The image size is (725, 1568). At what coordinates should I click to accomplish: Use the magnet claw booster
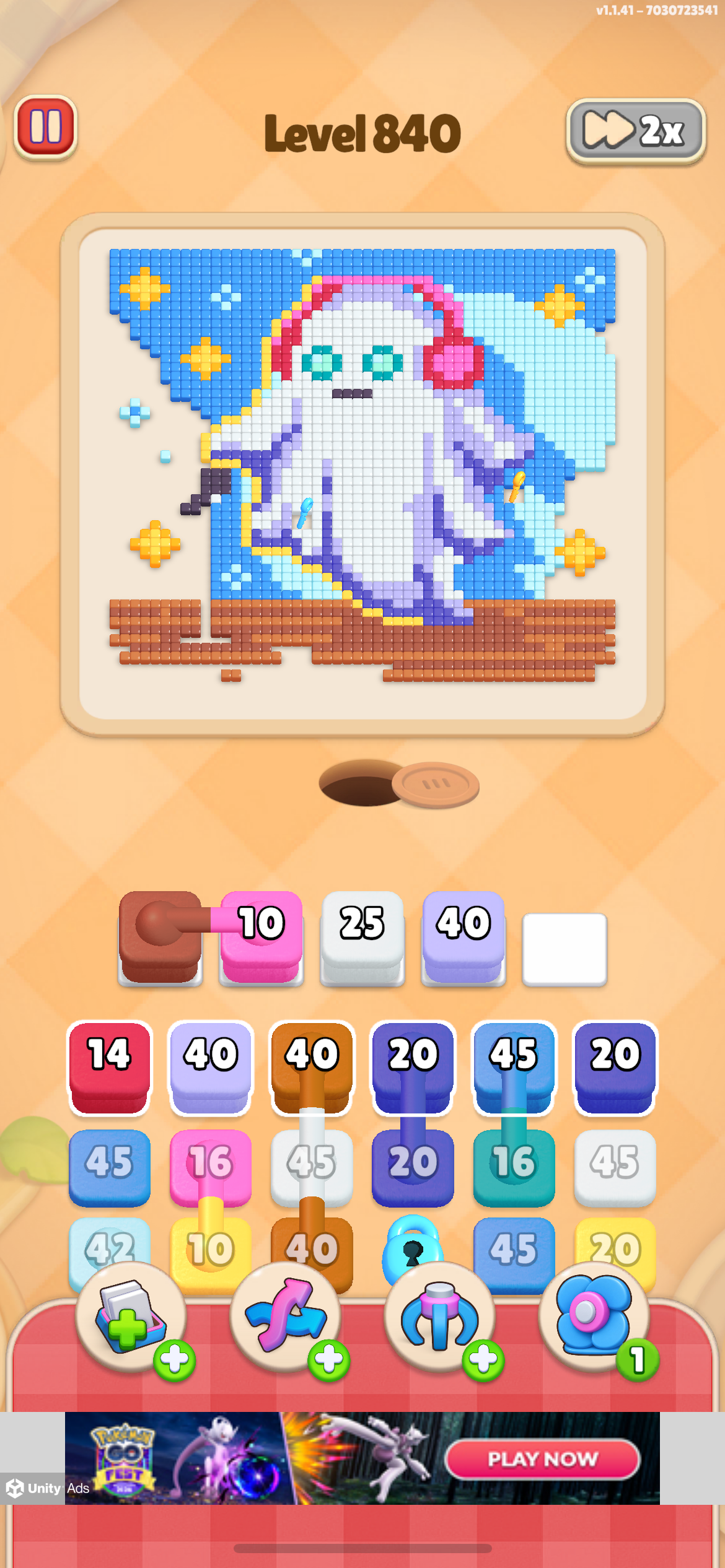[439, 1317]
